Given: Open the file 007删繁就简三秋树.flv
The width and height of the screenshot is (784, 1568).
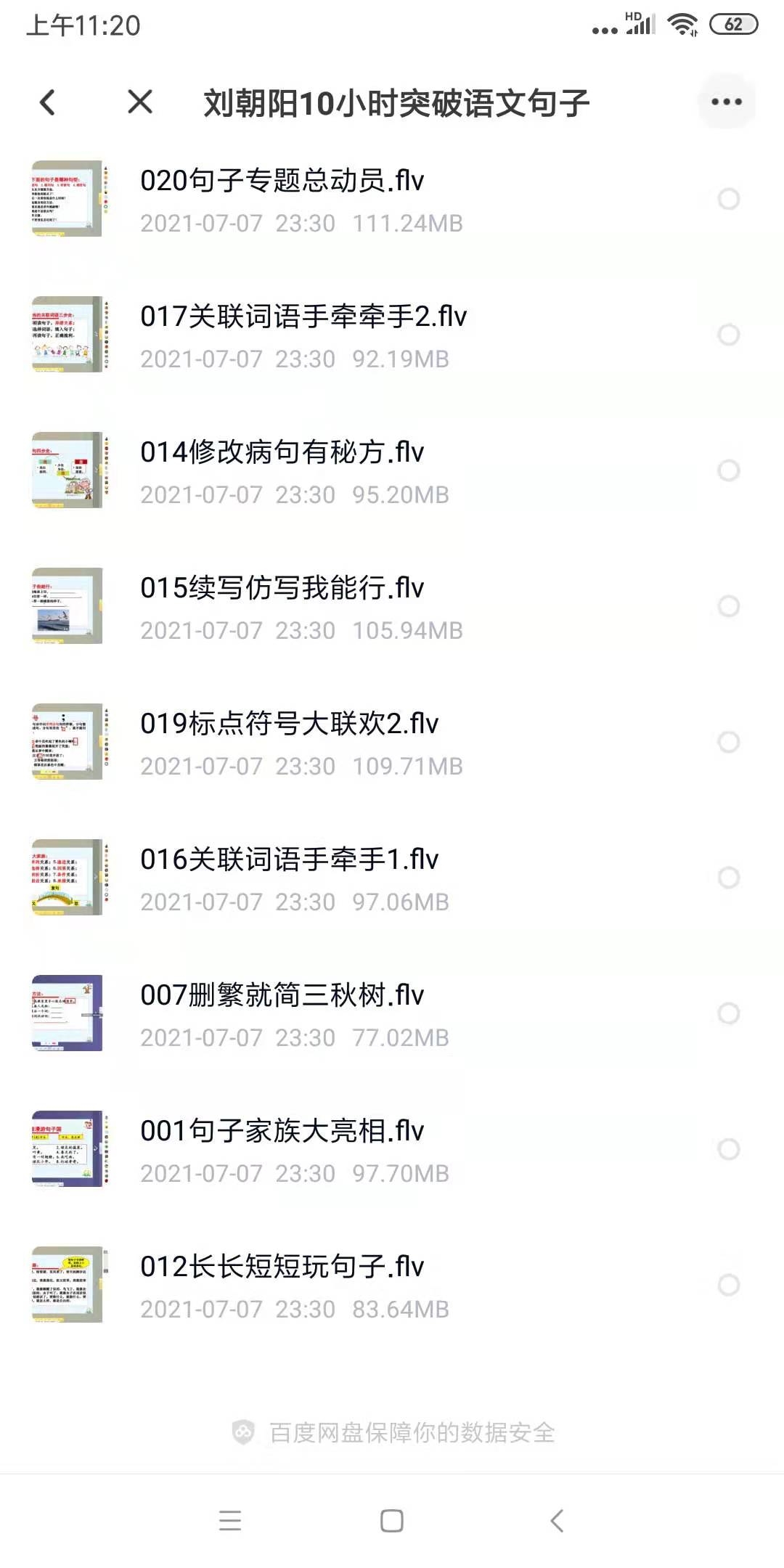Looking at the screenshot, I should pyautogui.click(x=282, y=995).
